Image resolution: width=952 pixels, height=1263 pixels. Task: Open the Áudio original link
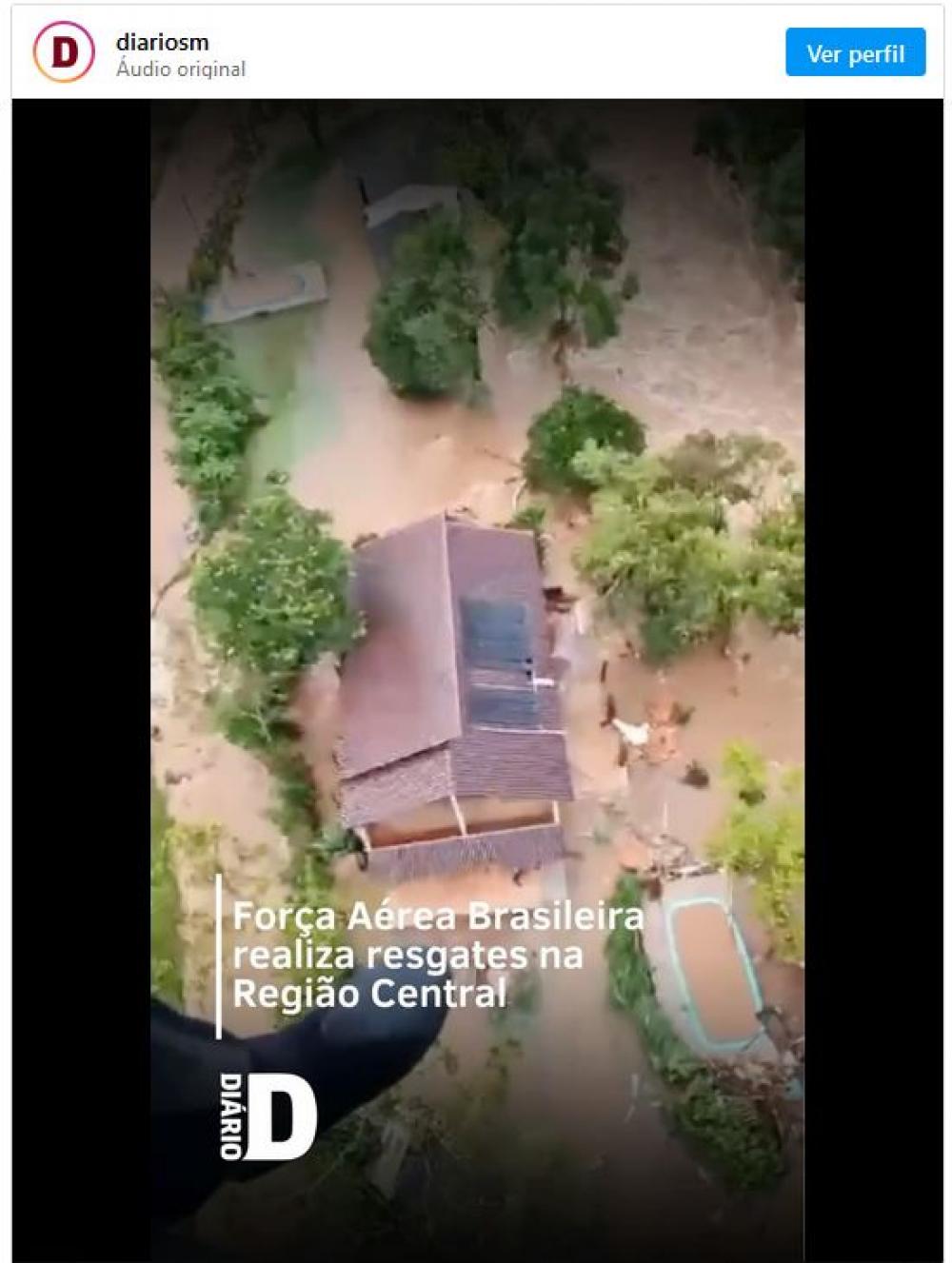pos(181,69)
